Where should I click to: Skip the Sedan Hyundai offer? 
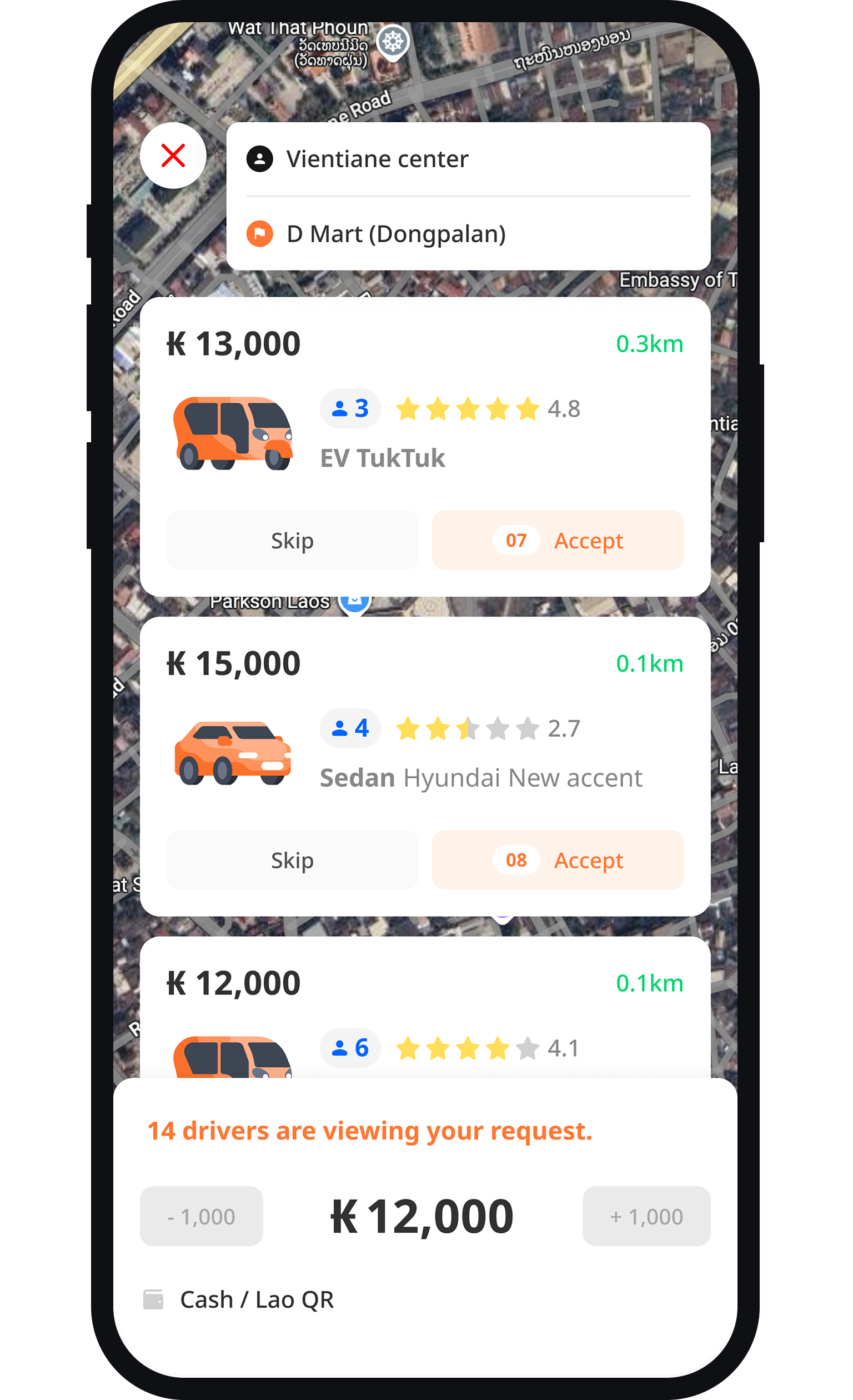(292, 859)
